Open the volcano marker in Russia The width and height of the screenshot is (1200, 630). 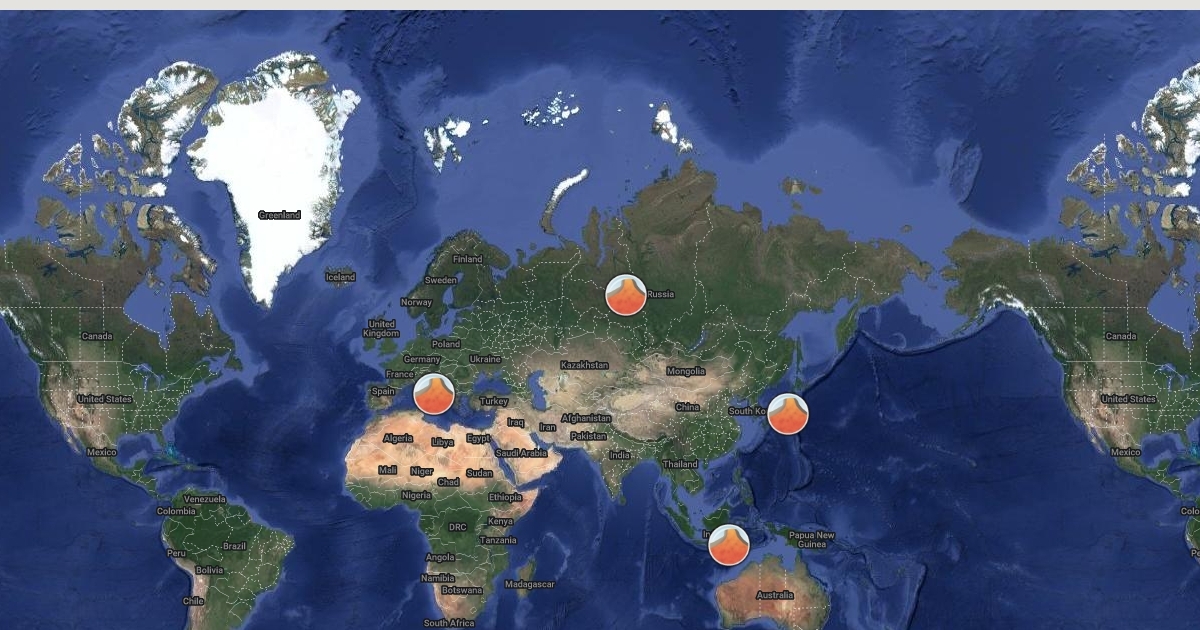click(626, 295)
